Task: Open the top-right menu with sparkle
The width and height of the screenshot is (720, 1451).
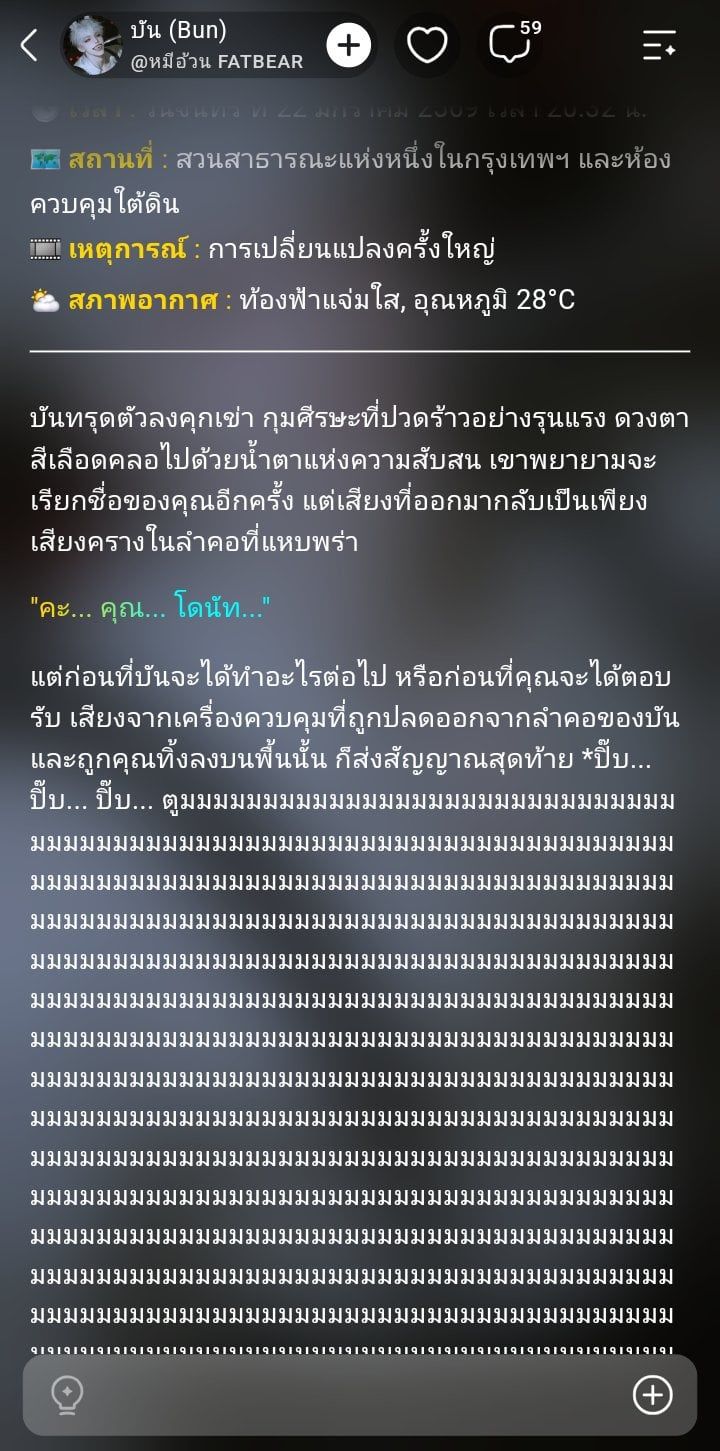Action: click(659, 45)
